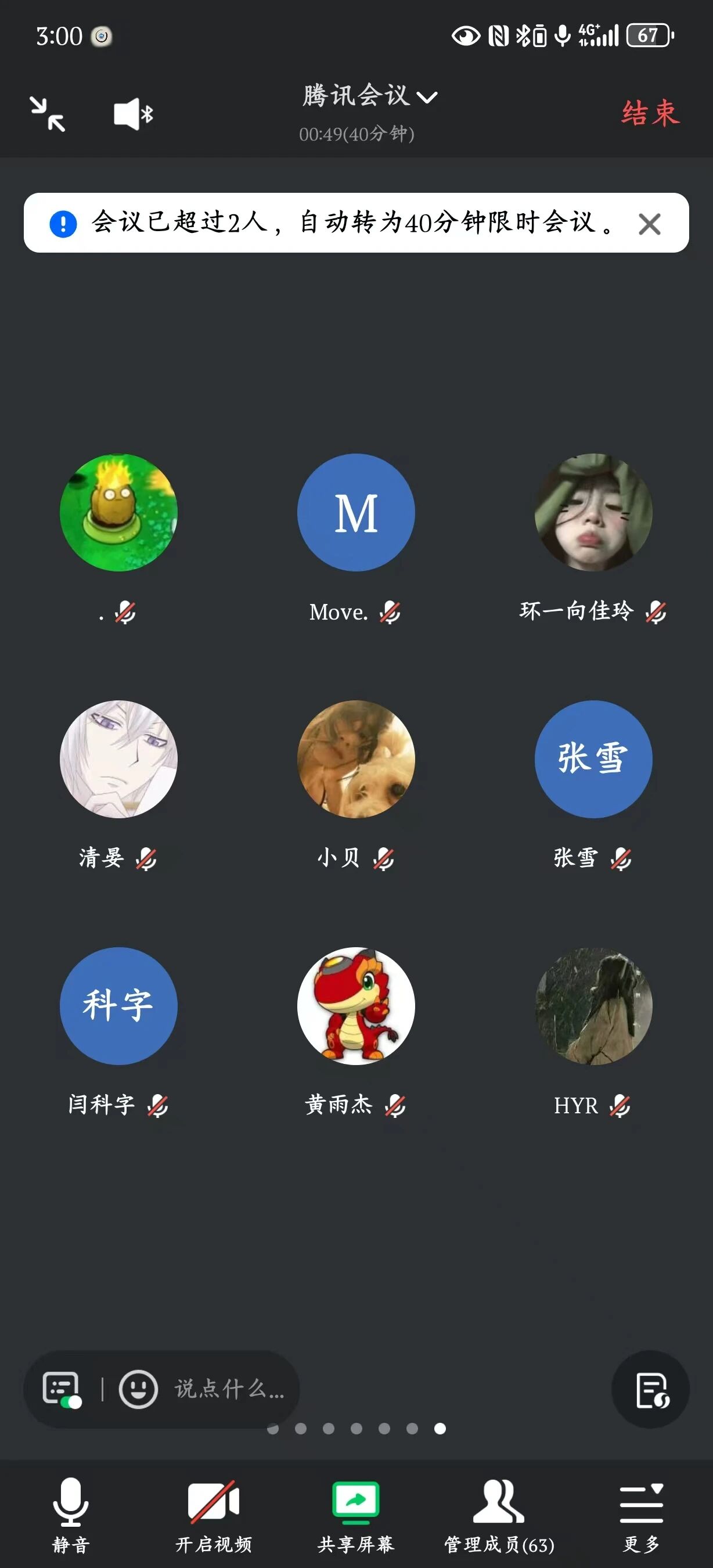
Task: Select participant 张雪
Action: [593, 759]
